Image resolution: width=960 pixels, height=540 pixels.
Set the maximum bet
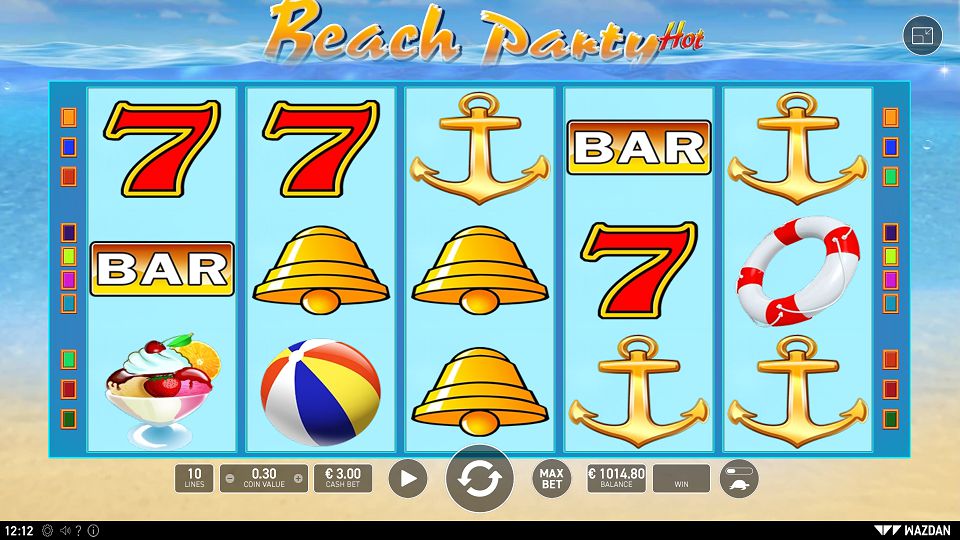click(x=551, y=478)
